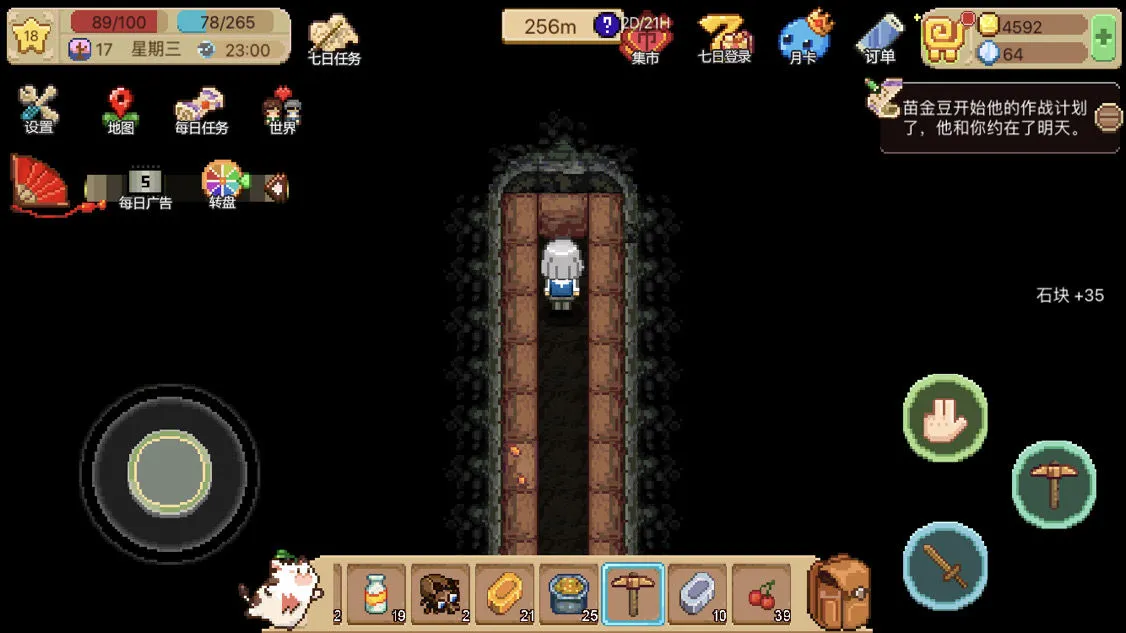Screen dimensions: 1126x633
Task: Select the gold ingot in the hotbar
Action: click(x=504, y=595)
